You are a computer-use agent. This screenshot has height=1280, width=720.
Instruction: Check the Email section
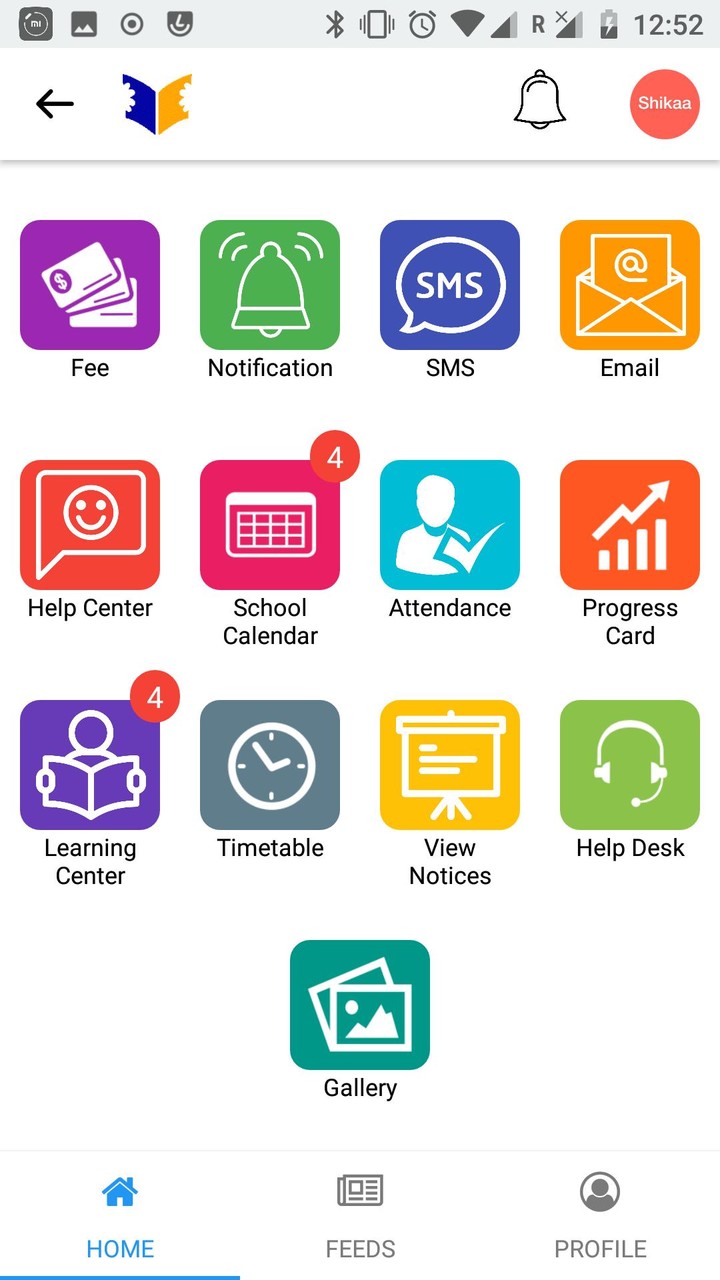pyautogui.click(x=630, y=286)
